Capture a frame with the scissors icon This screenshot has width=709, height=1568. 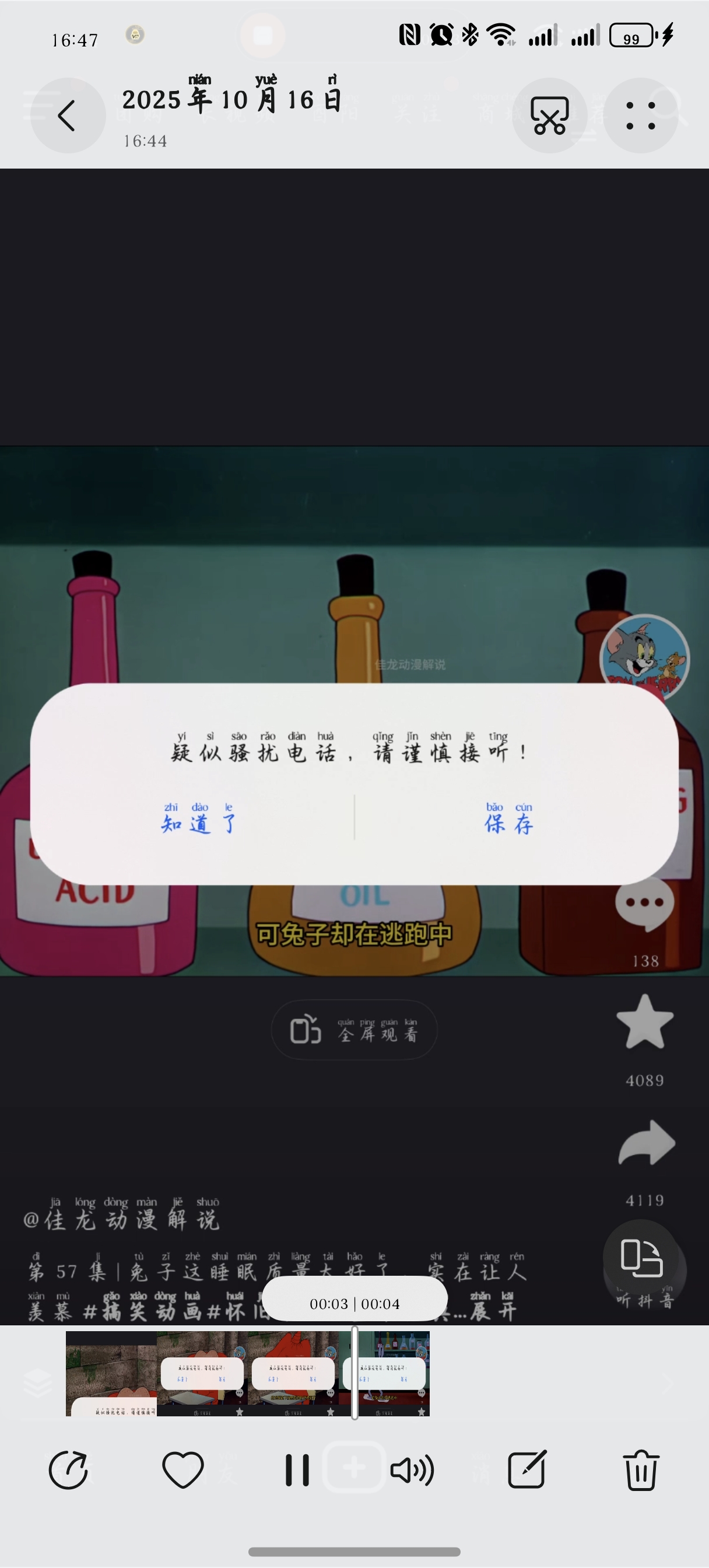click(x=550, y=116)
